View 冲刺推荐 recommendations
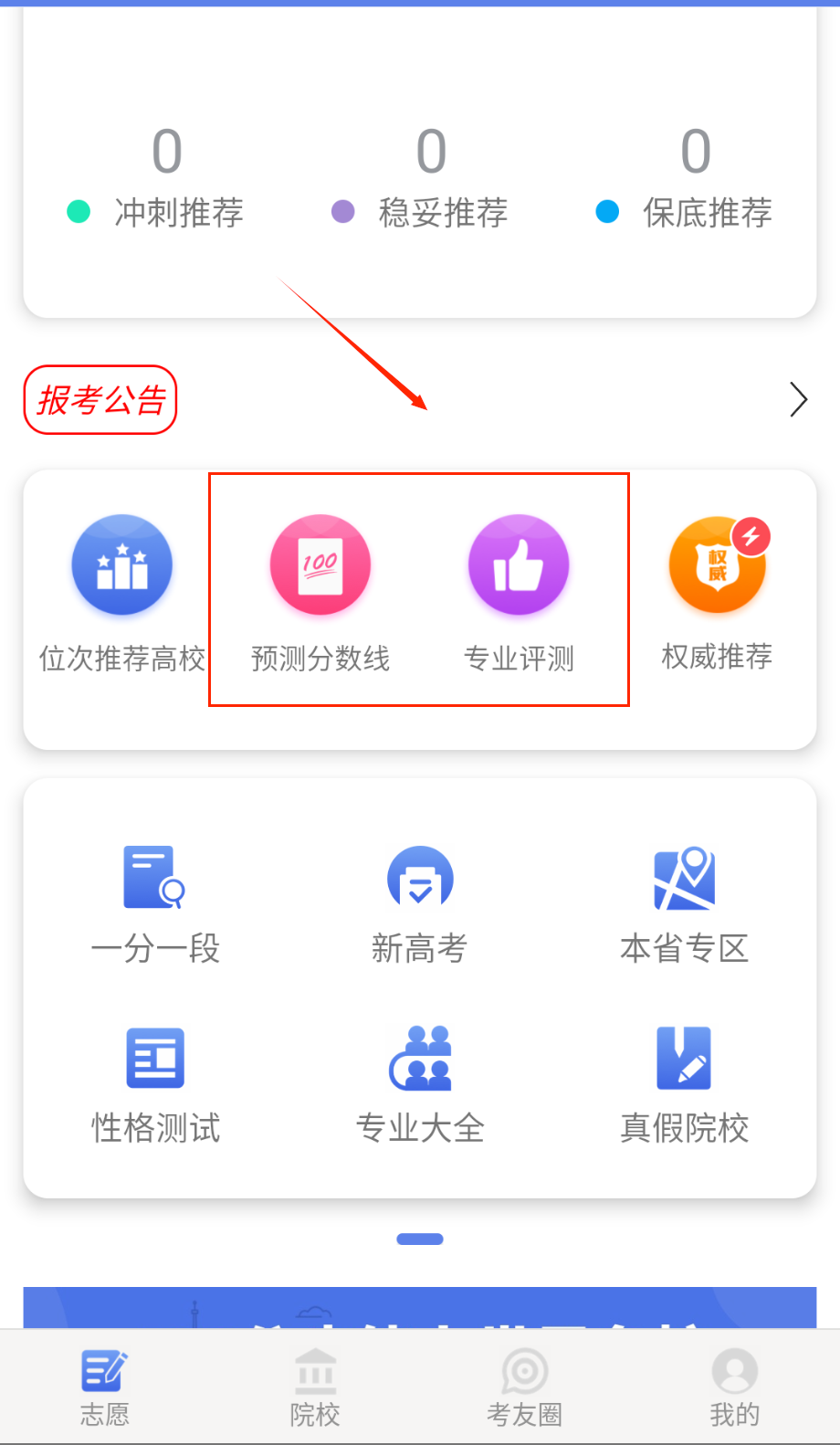This screenshot has width=840, height=1445. coord(167,183)
